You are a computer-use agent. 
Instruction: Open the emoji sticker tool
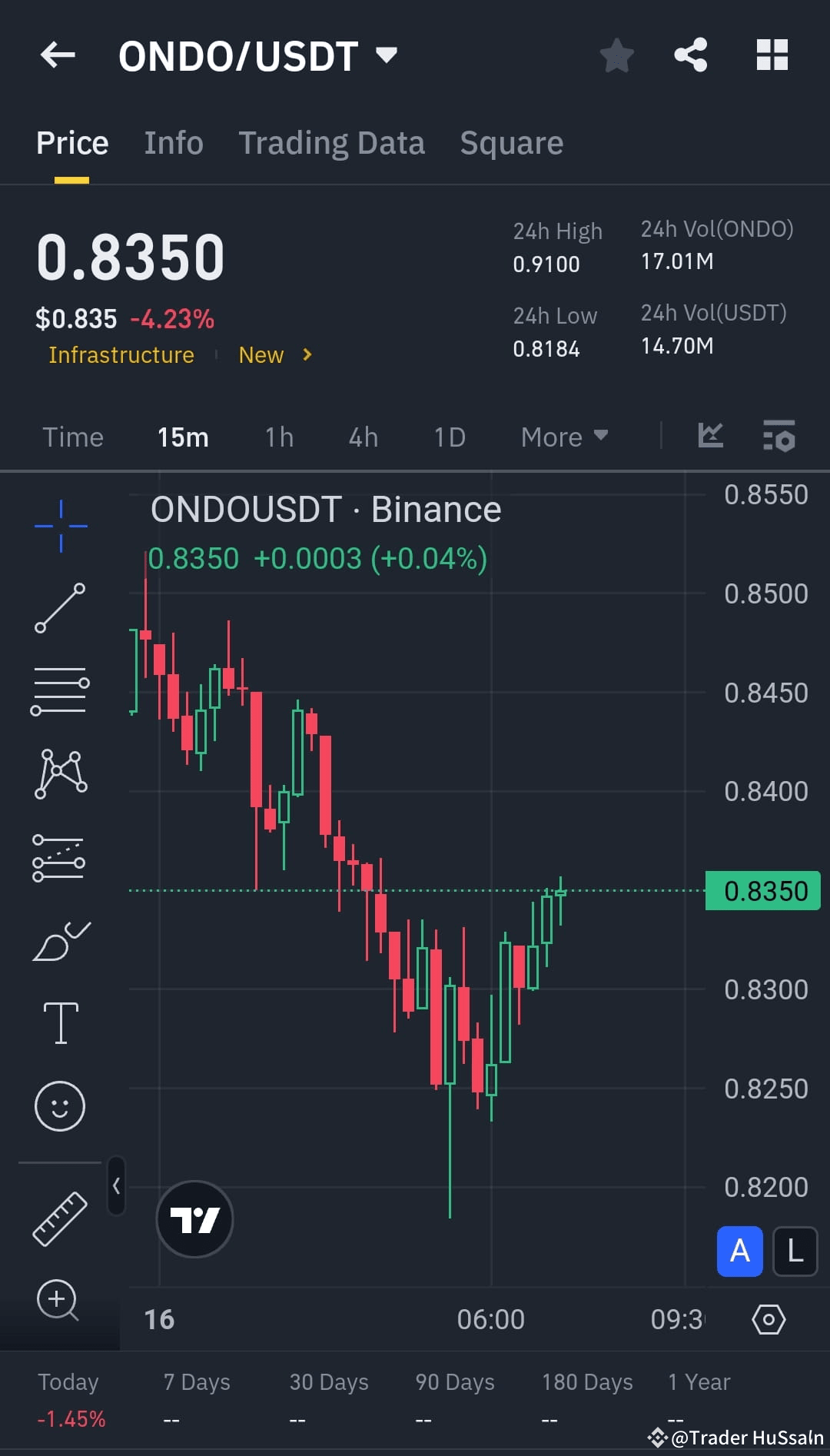pyautogui.click(x=60, y=1105)
